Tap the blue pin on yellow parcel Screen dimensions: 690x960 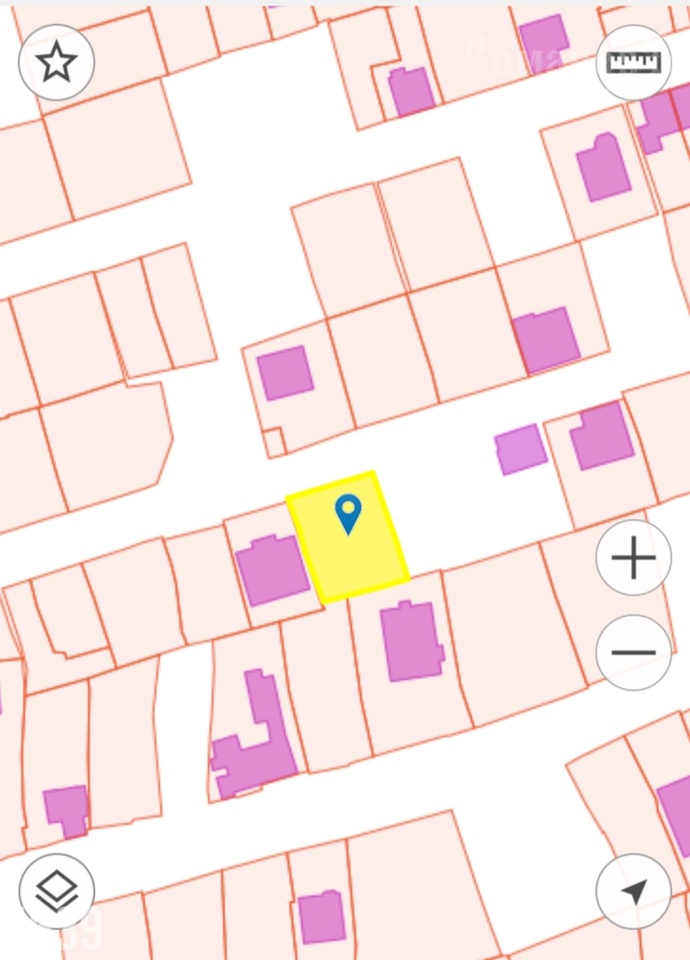pyautogui.click(x=348, y=513)
